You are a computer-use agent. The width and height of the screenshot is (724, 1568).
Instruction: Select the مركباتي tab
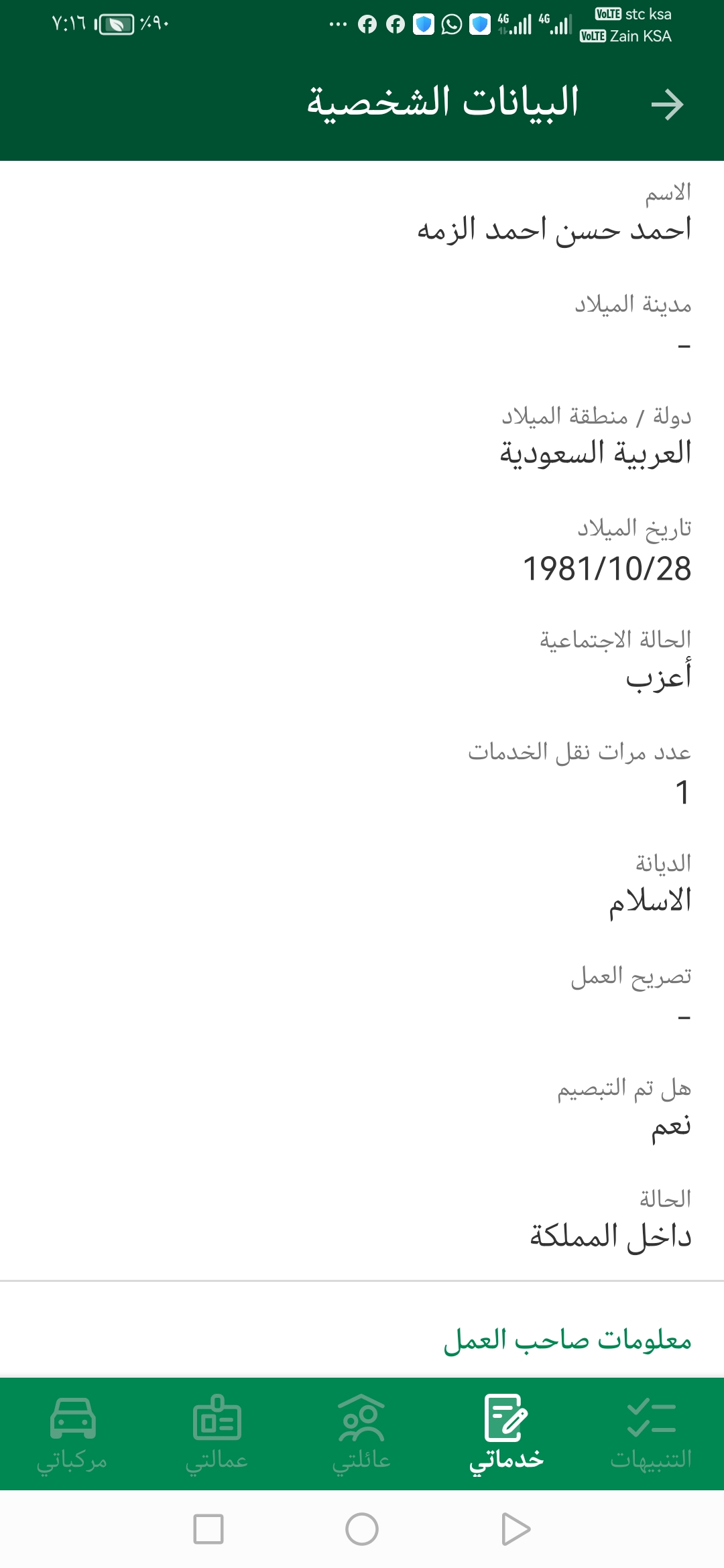click(x=72, y=1434)
